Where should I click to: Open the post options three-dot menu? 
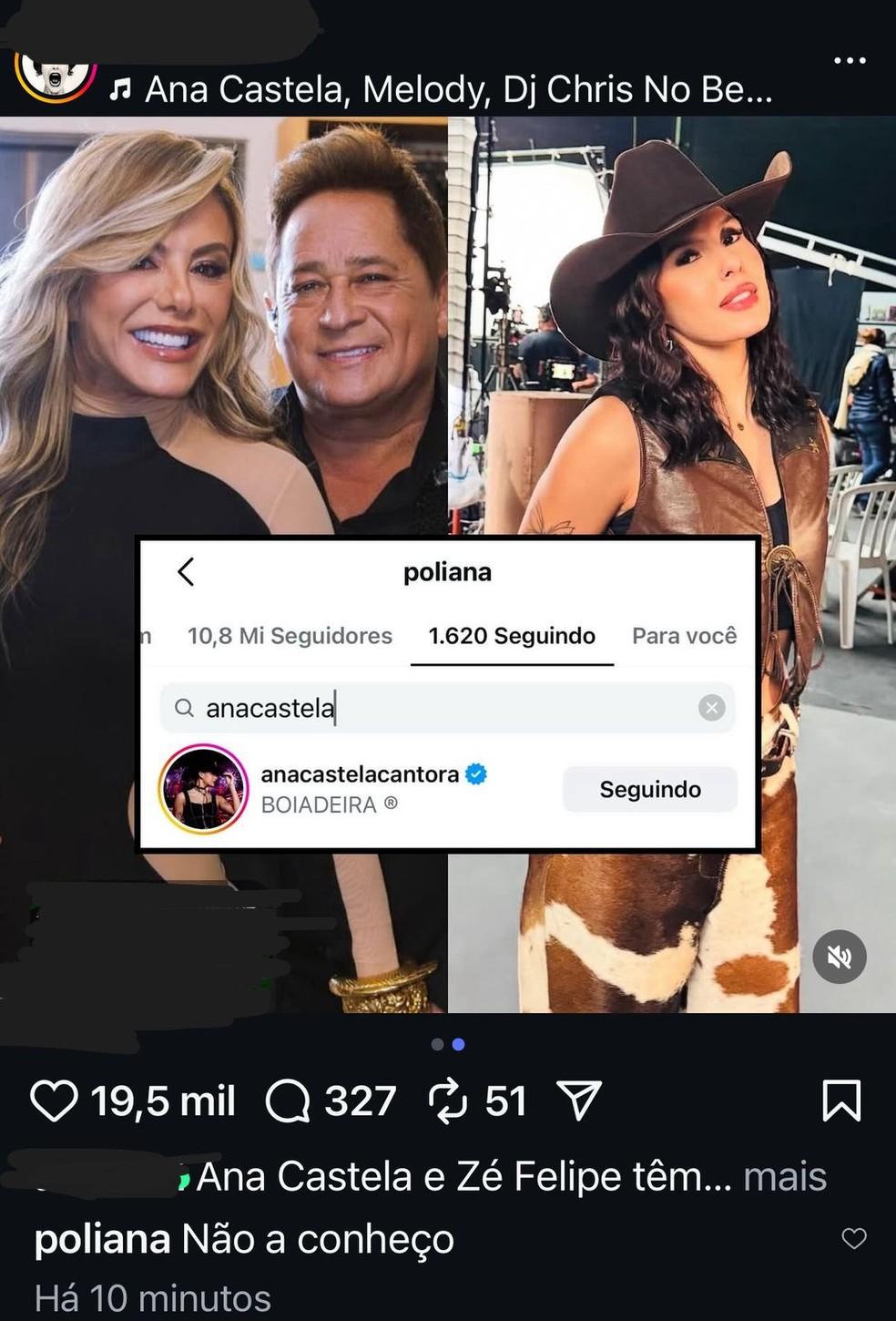coord(849,59)
